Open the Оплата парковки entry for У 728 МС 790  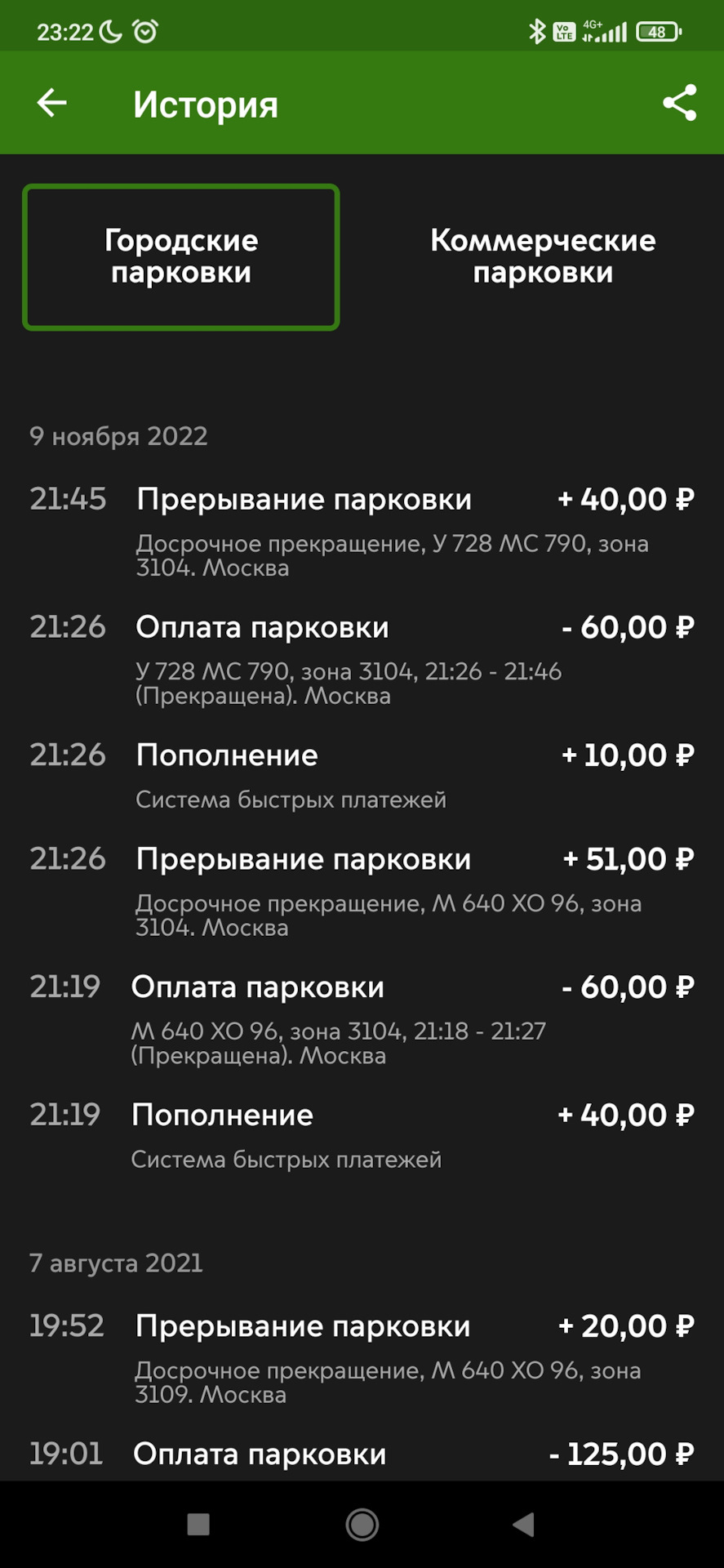tap(362, 657)
